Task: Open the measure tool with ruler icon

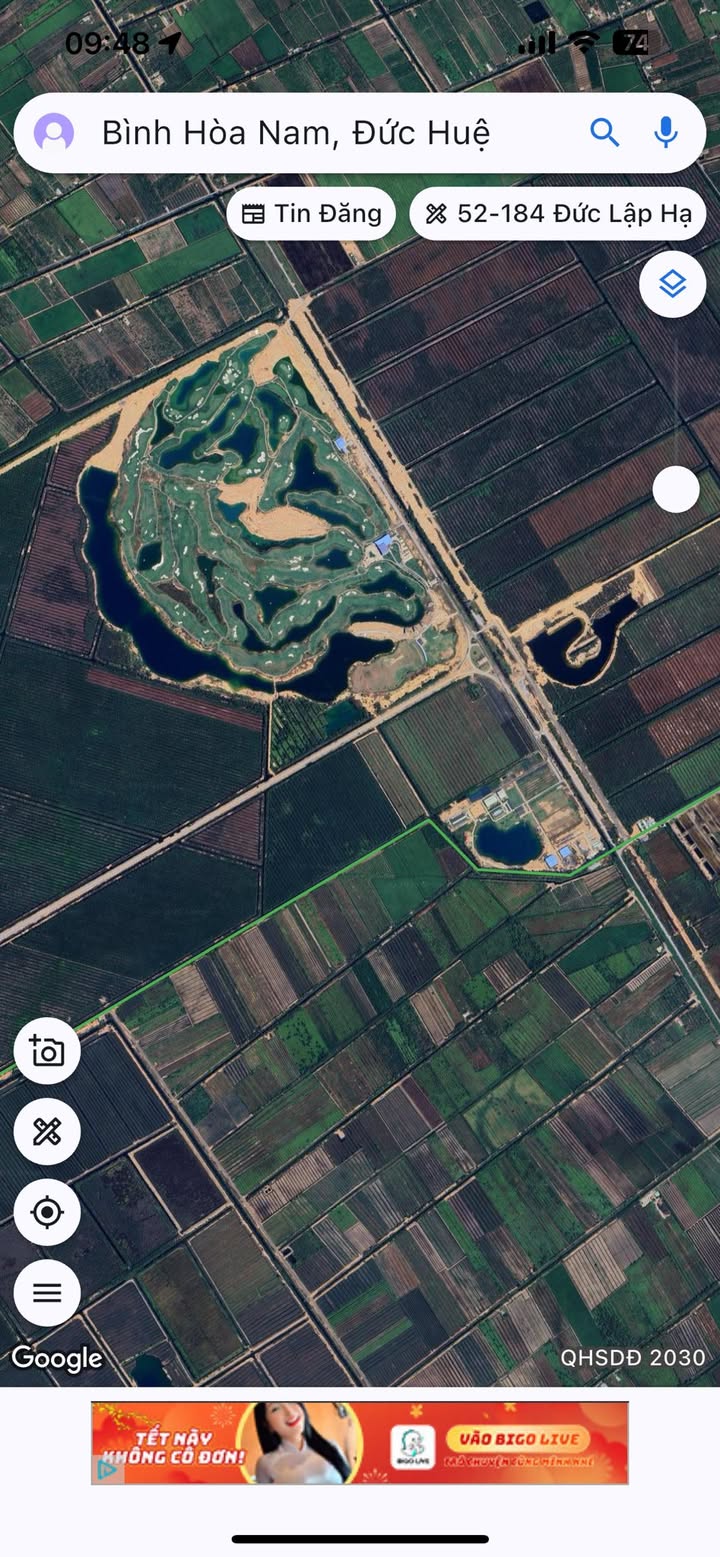Action: (47, 1132)
